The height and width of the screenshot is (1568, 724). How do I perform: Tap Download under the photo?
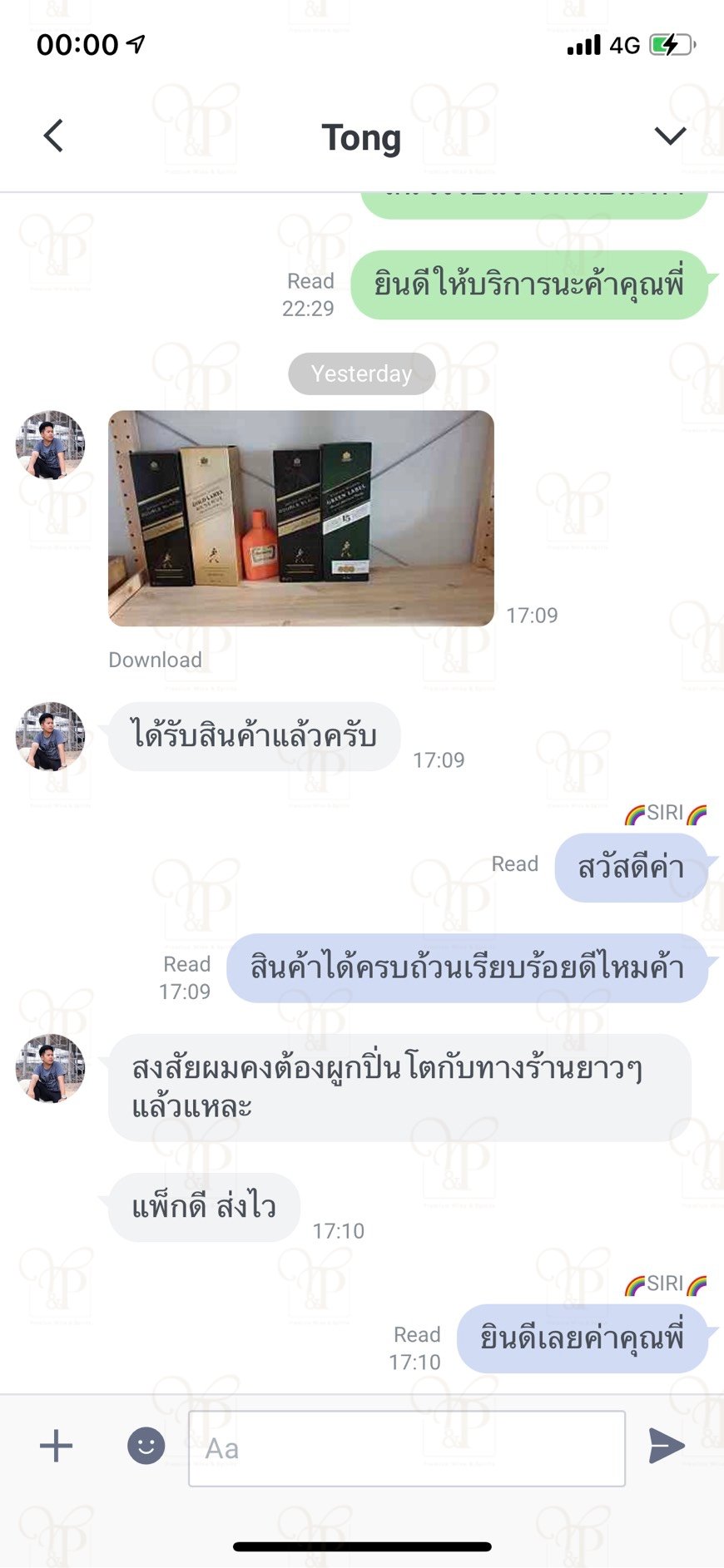click(x=155, y=660)
